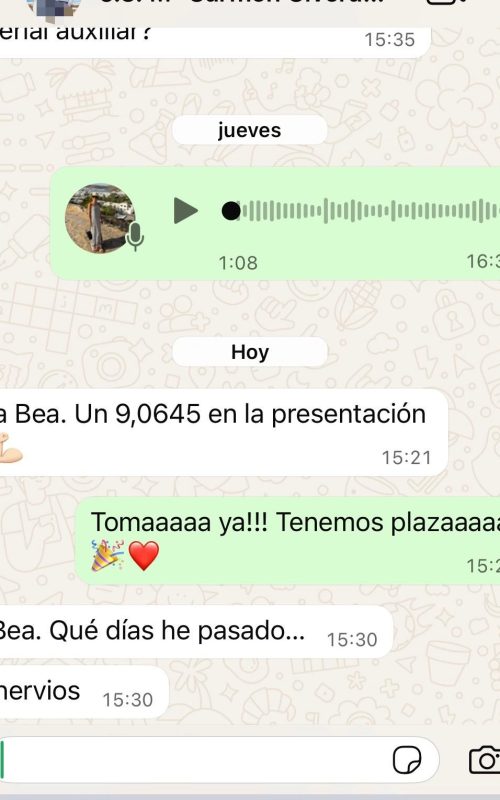Tap the voice message waveform position dot

(x=231, y=211)
